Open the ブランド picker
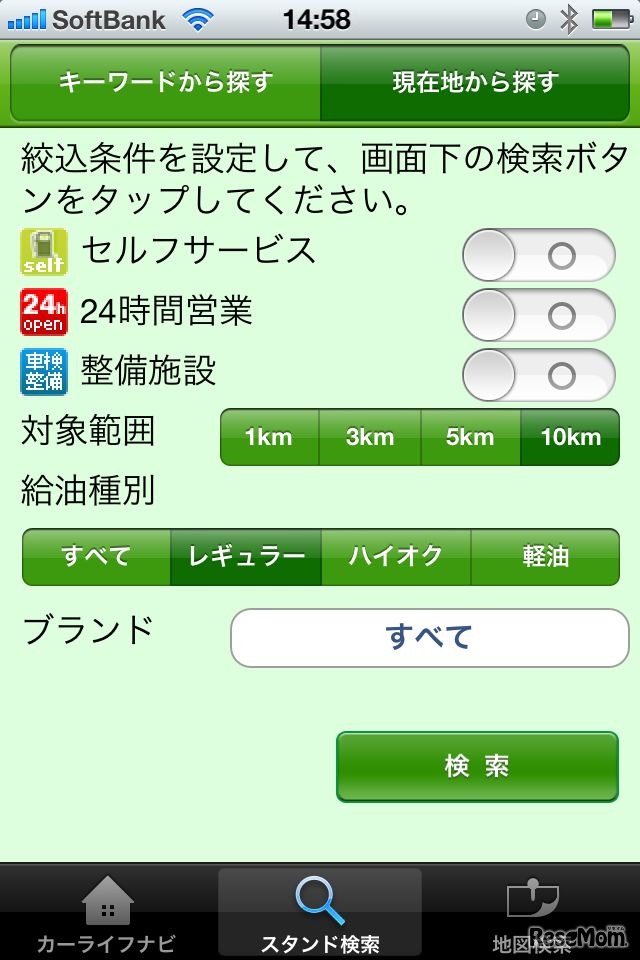640x960 pixels. (429, 637)
